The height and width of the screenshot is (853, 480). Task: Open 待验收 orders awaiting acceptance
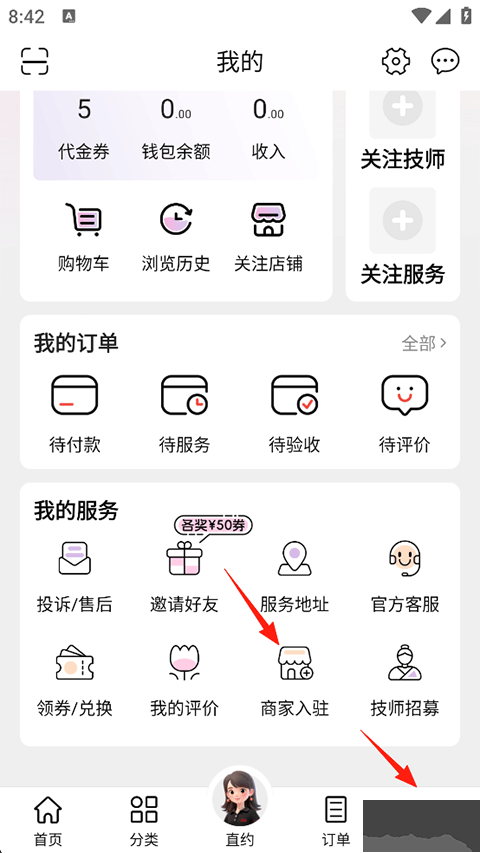tap(294, 414)
